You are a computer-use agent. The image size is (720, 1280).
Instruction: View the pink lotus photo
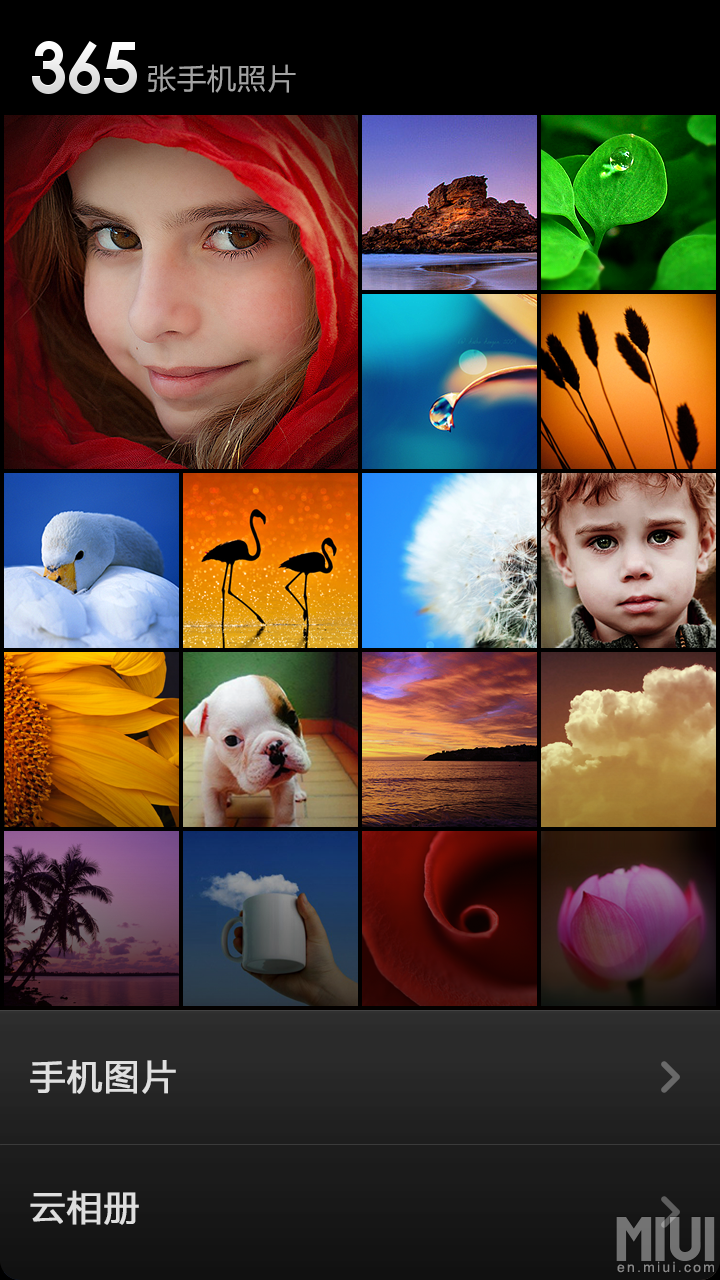(x=628, y=918)
